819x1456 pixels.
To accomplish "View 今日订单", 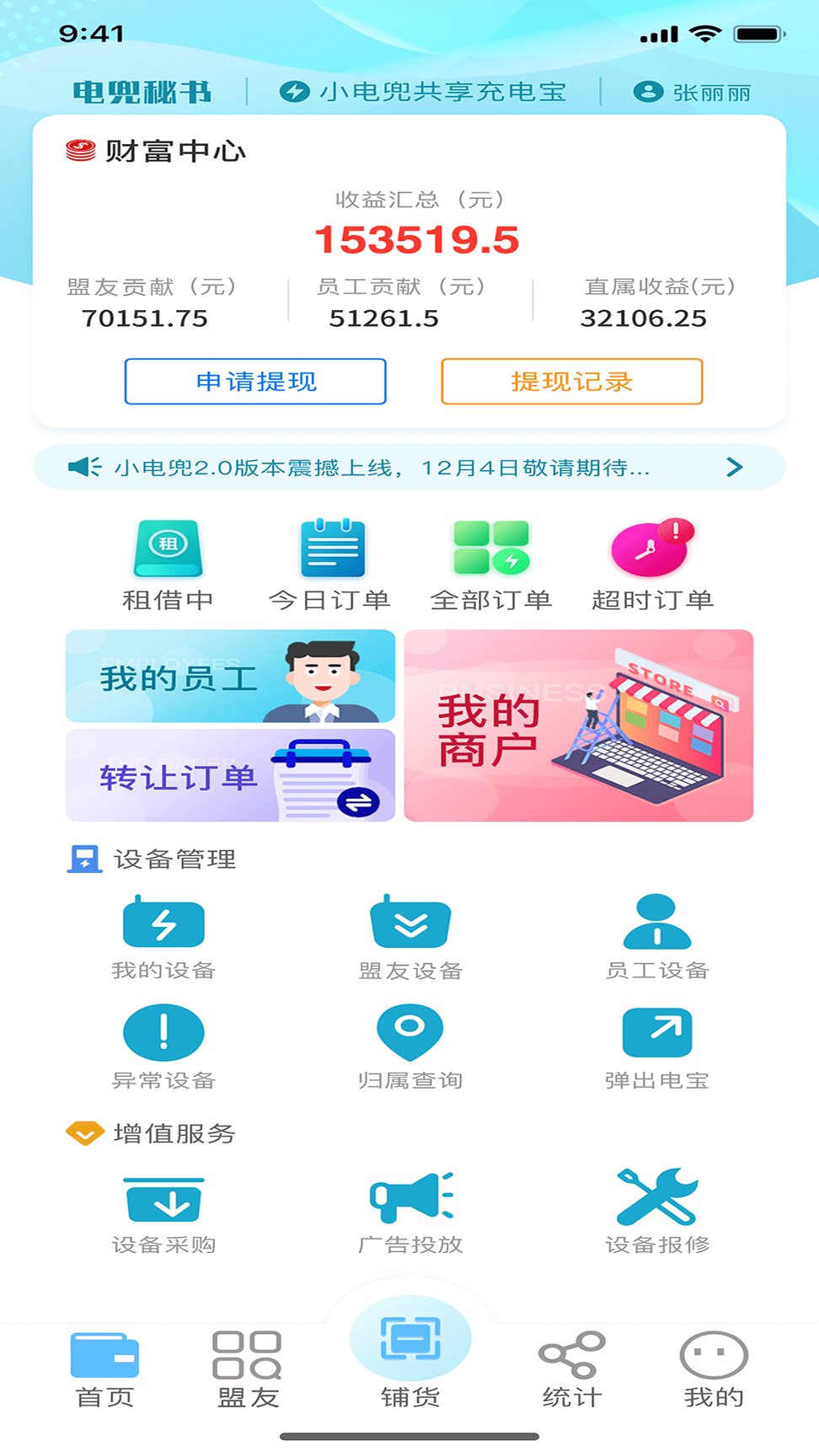I will click(x=329, y=565).
